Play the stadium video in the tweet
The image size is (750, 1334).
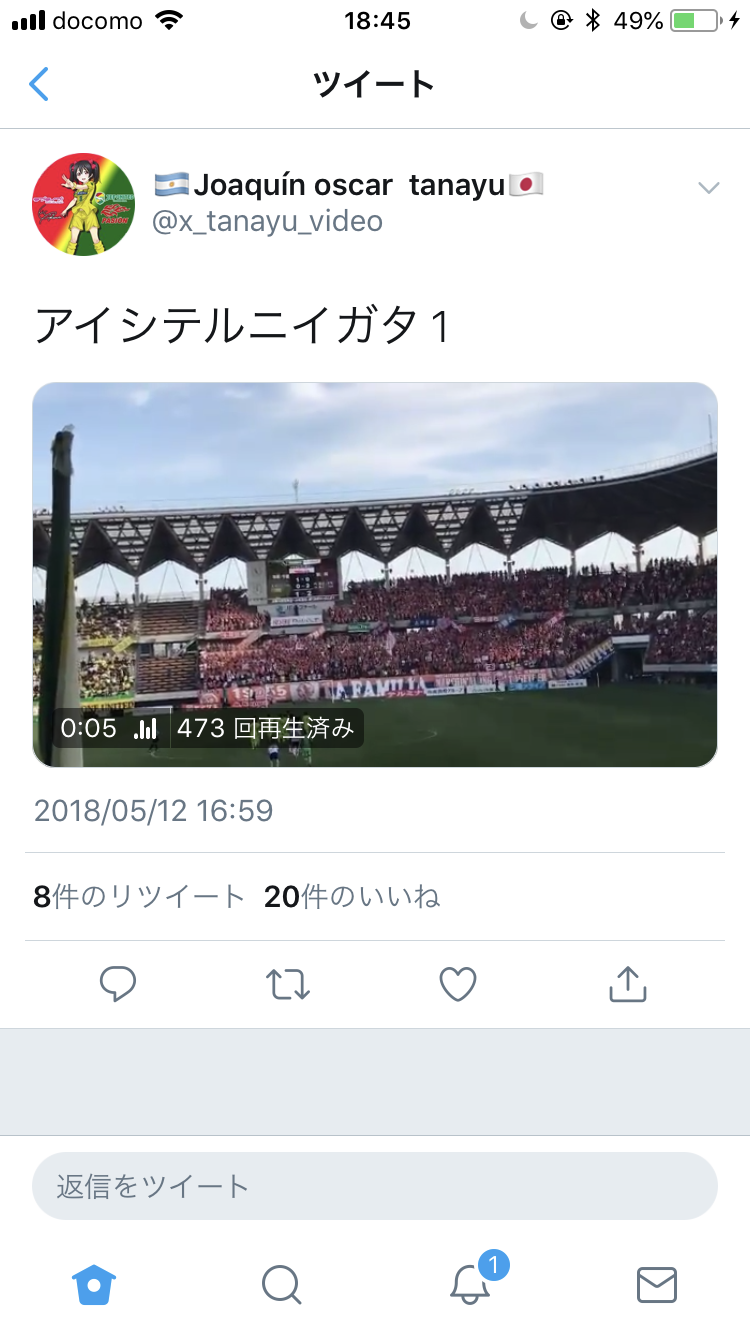click(375, 575)
